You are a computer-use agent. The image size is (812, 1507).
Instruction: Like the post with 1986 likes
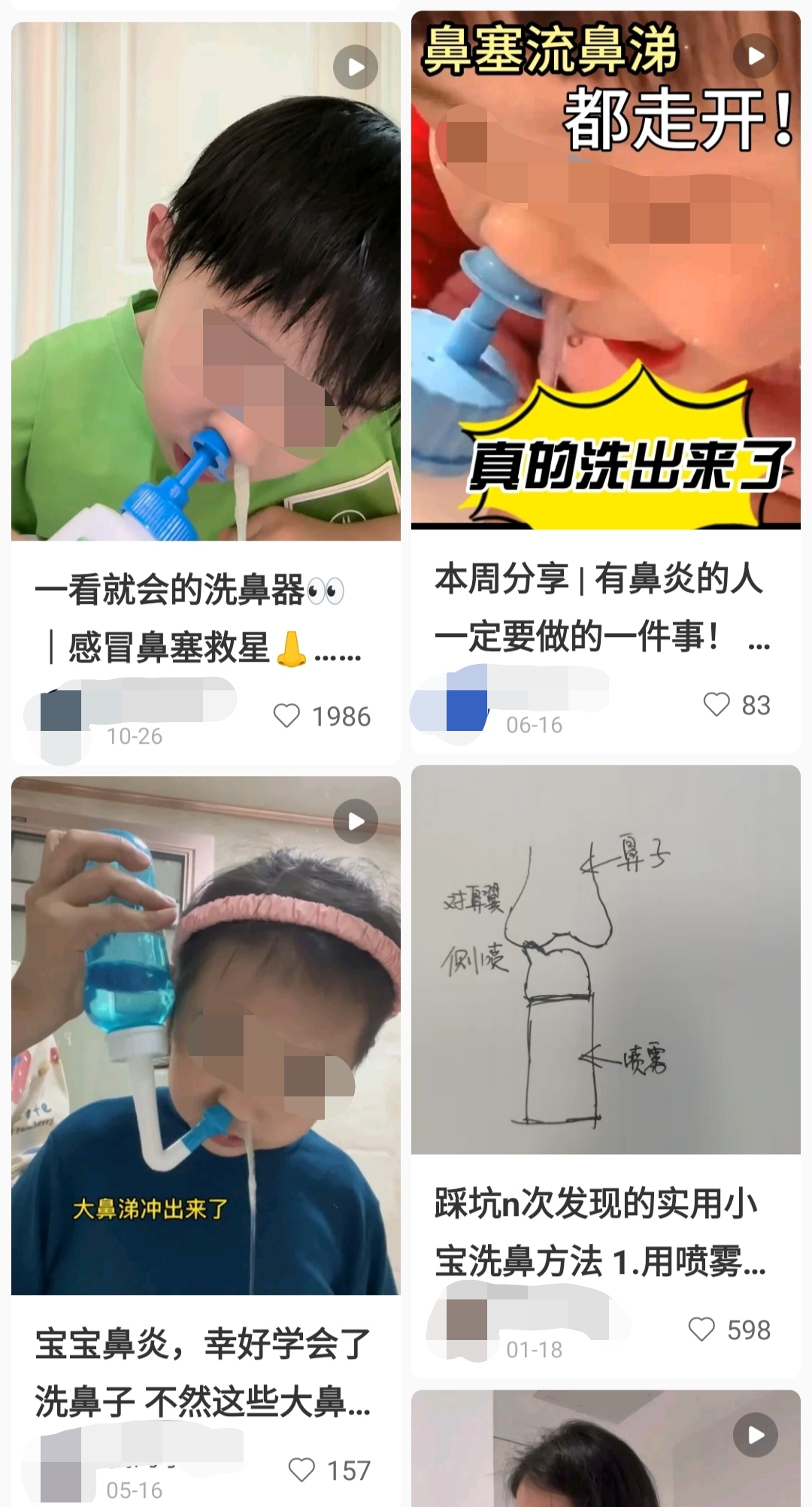[x=286, y=716]
